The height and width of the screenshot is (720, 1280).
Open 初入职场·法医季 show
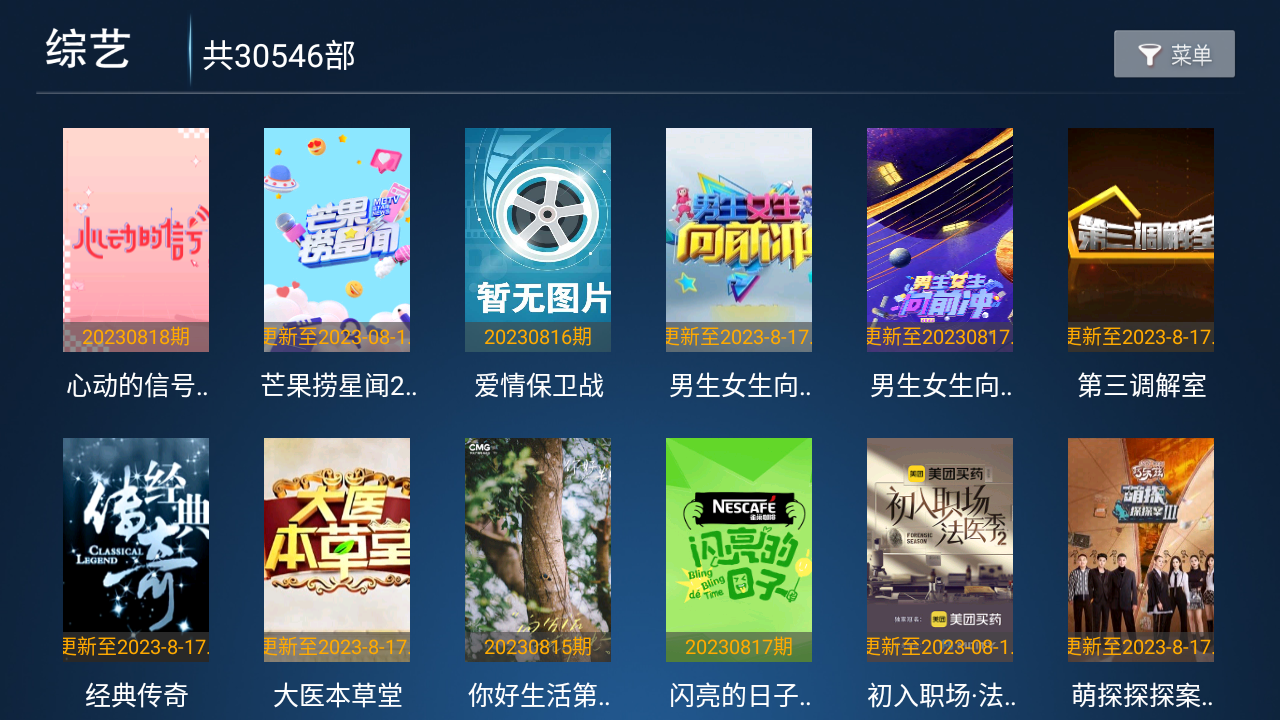click(x=940, y=550)
